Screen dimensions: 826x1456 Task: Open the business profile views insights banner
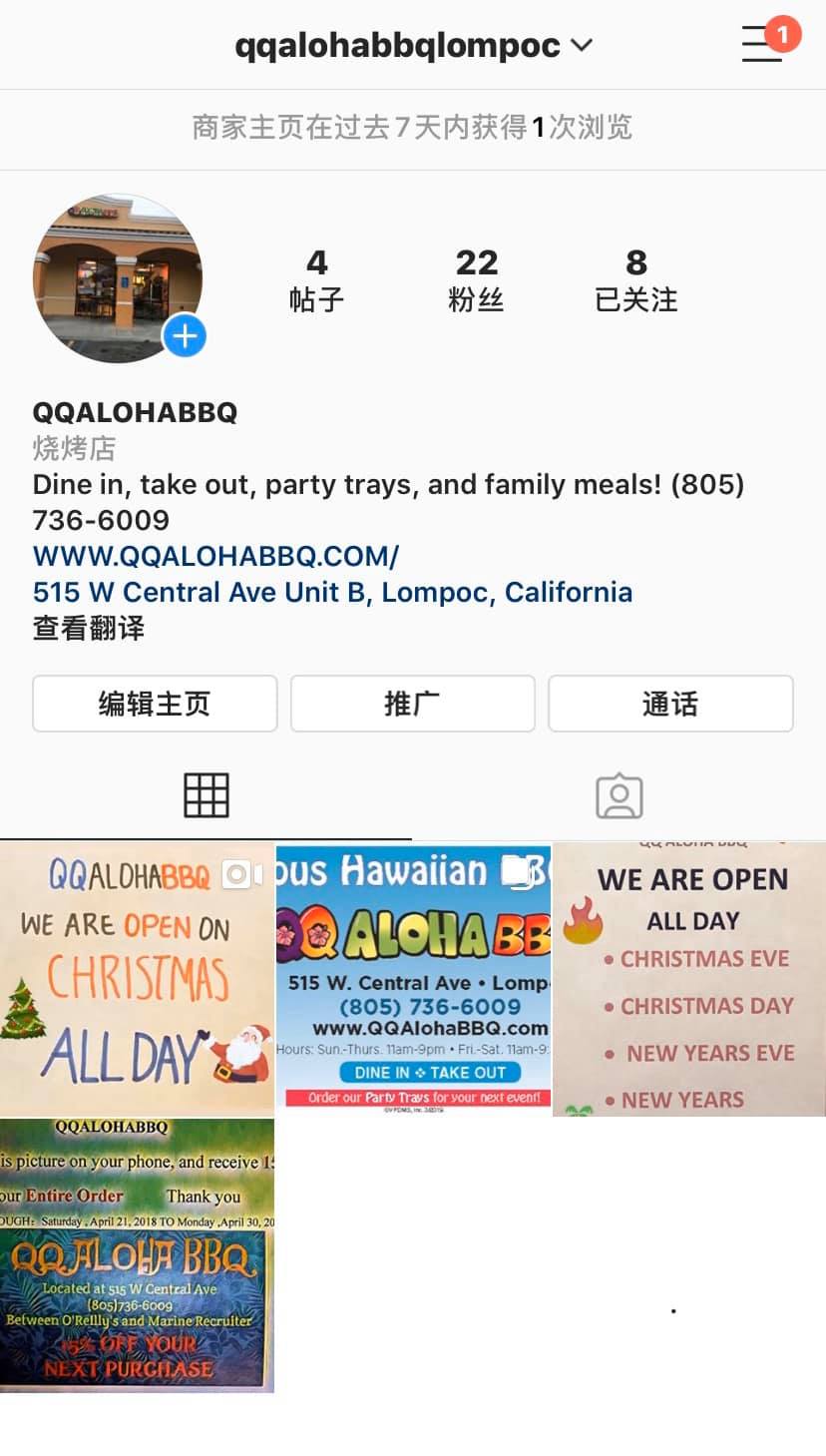[413, 128]
